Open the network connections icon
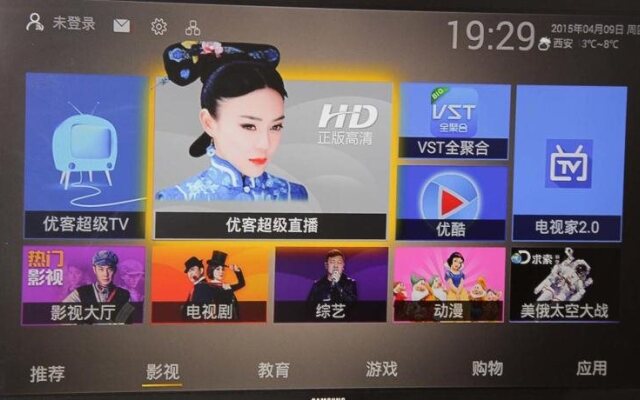Image resolution: width=640 pixels, height=400 pixels. (x=192, y=27)
